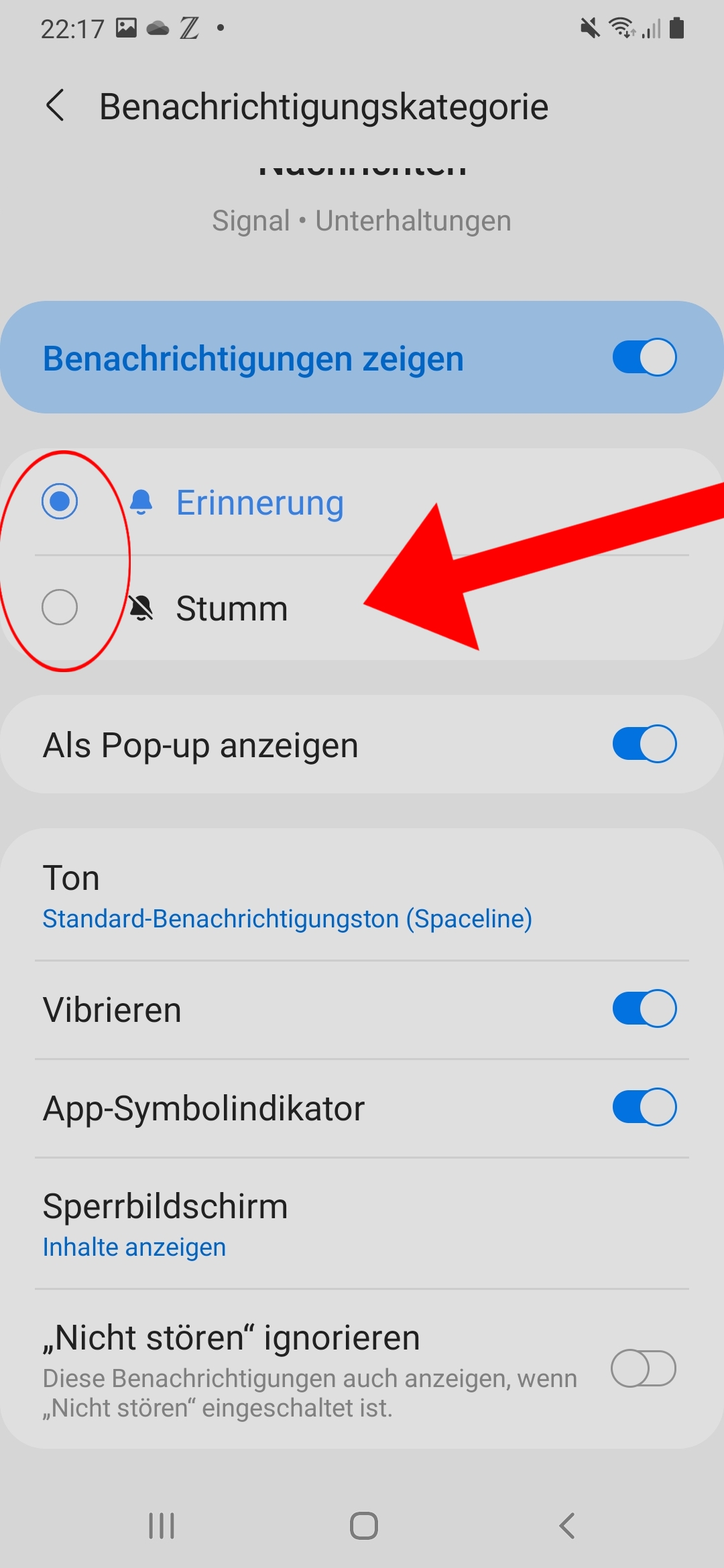The image size is (724, 1568).
Task: Select the Stumm option
Action: [x=60, y=607]
